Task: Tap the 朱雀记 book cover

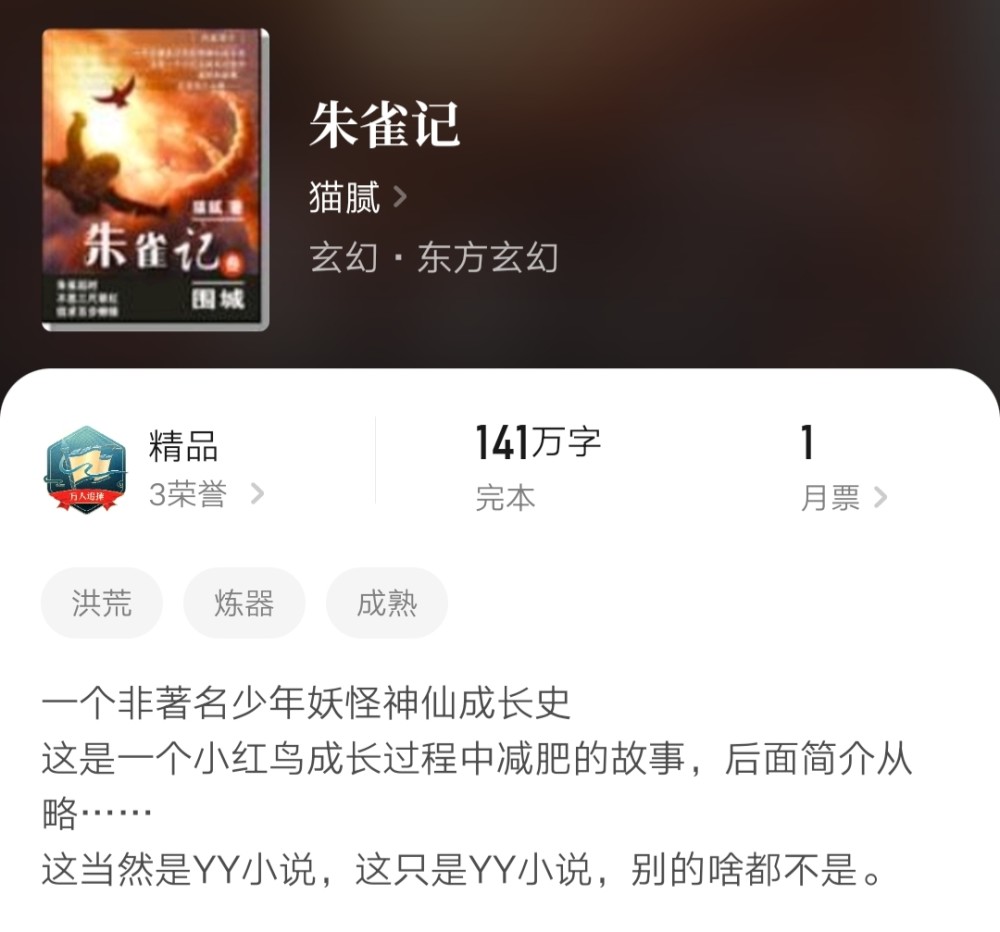Action: click(x=155, y=180)
